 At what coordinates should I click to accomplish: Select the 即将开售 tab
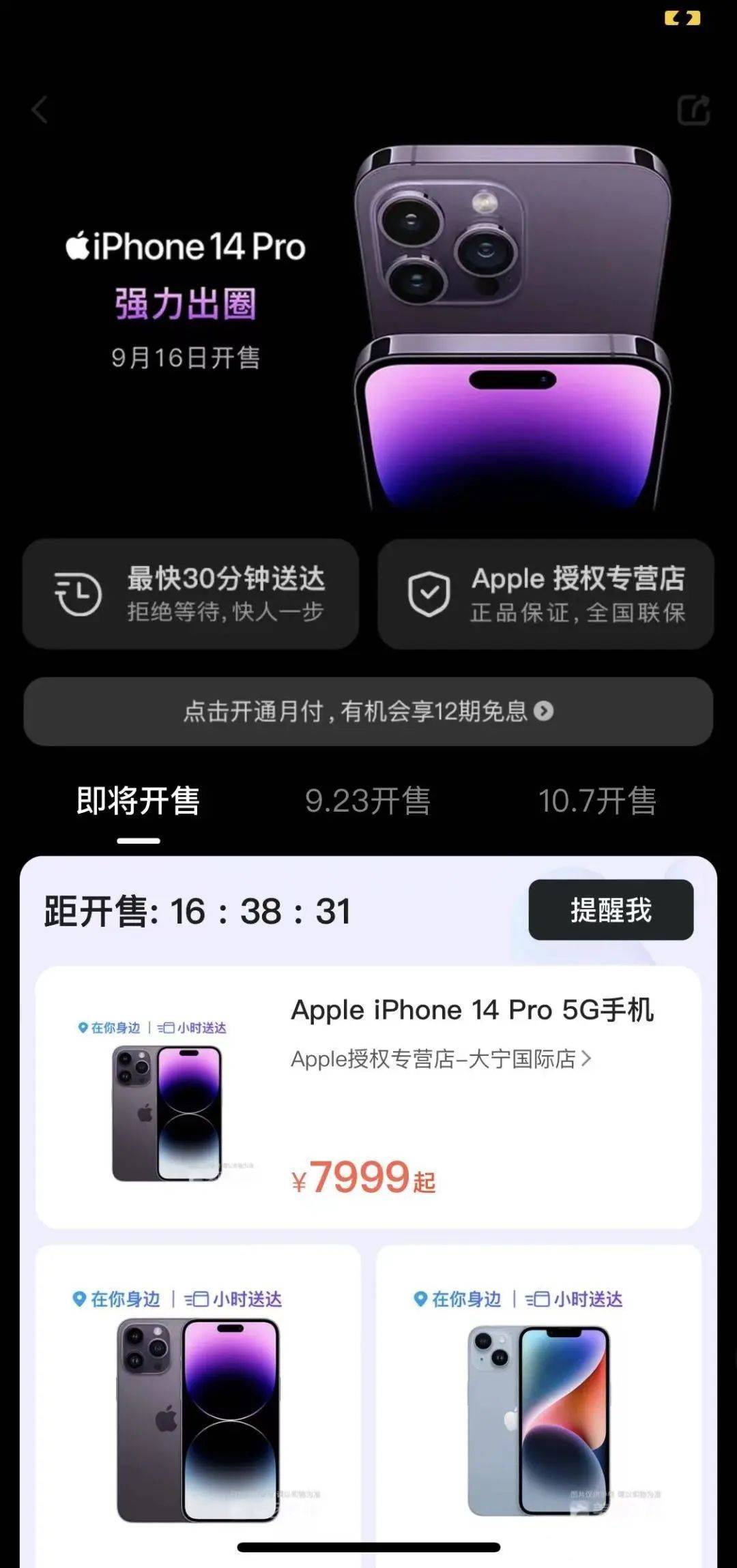(138, 801)
